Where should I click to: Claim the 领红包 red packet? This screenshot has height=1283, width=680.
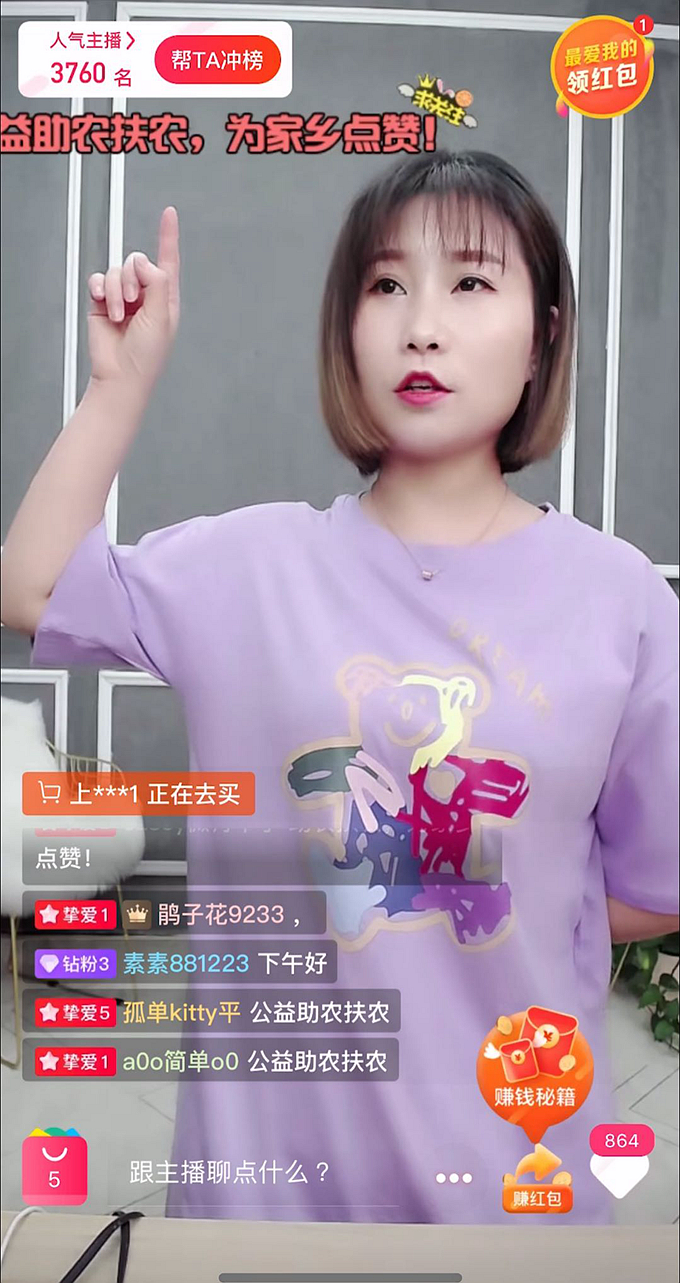(600, 66)
